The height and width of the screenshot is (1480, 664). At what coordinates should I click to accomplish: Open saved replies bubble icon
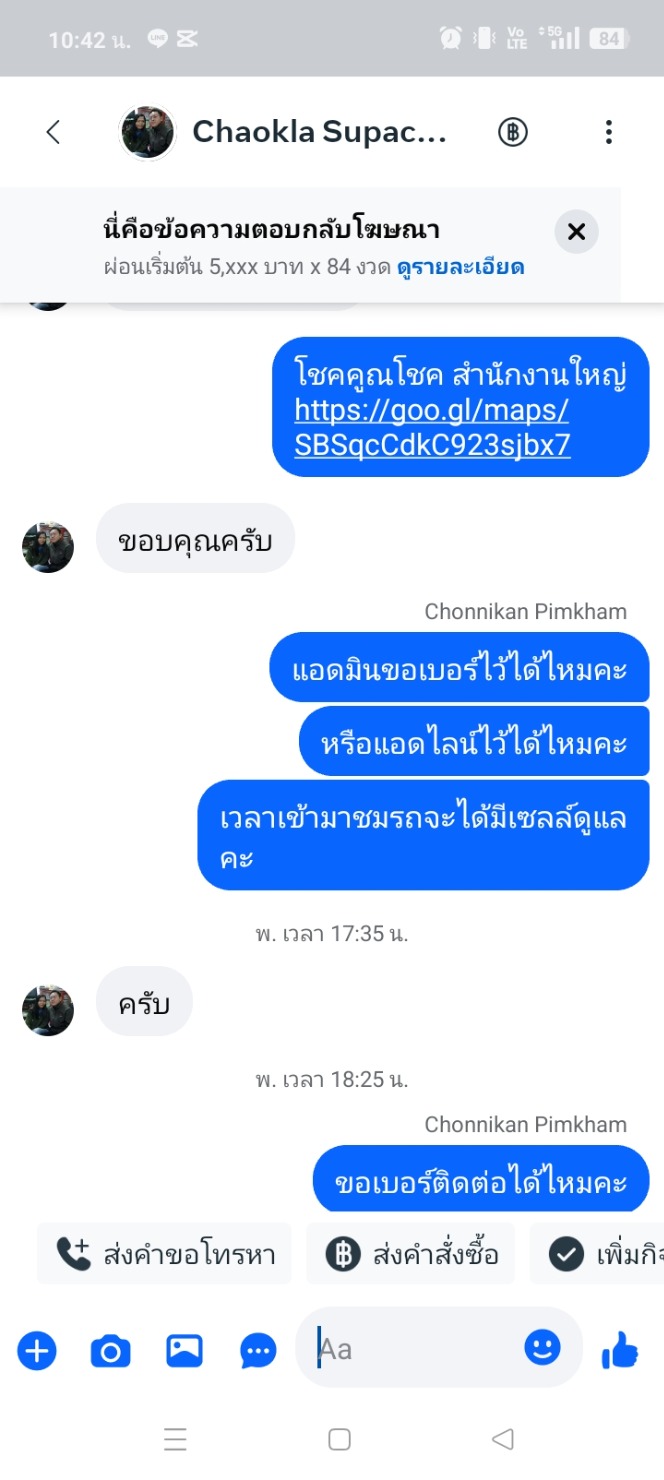point(258,1351)
